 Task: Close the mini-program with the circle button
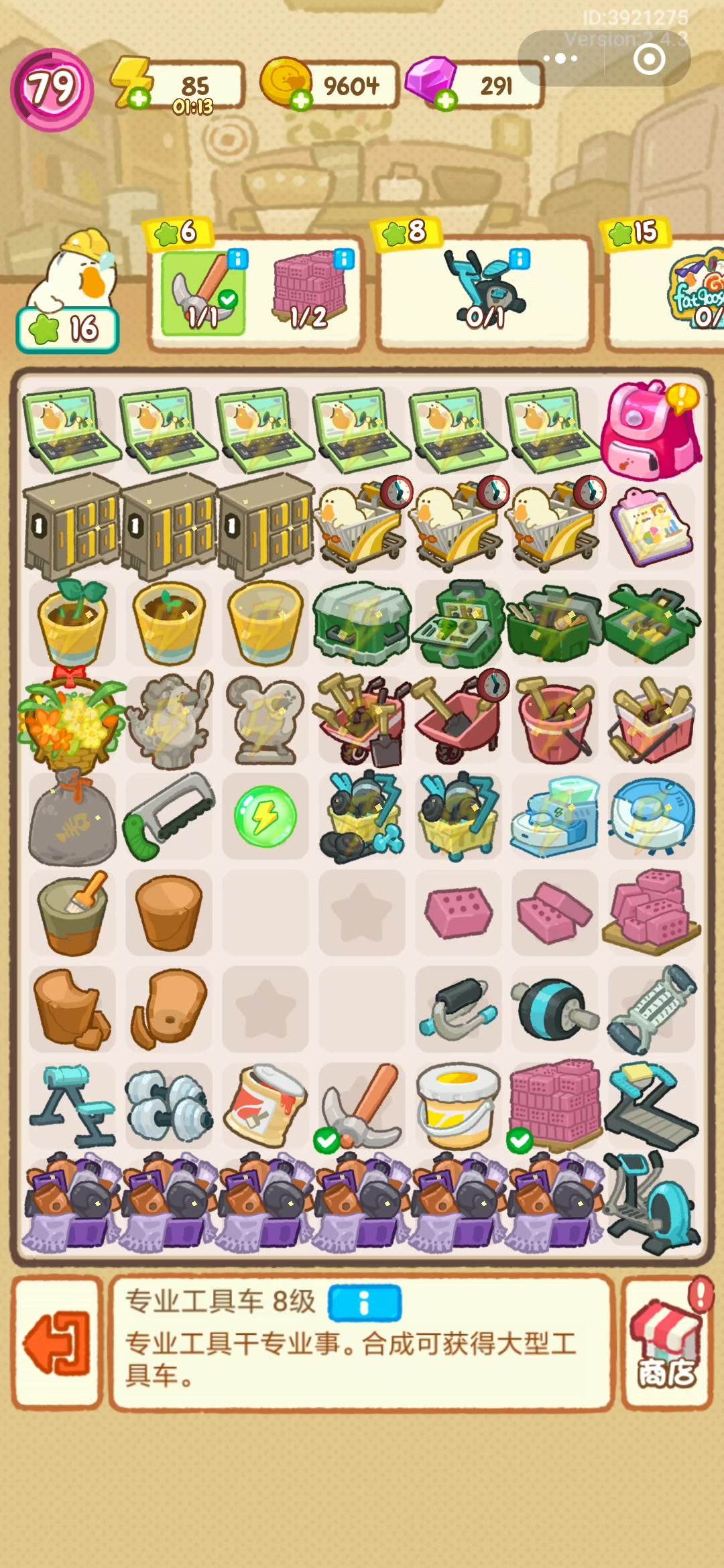pos(649,59)
